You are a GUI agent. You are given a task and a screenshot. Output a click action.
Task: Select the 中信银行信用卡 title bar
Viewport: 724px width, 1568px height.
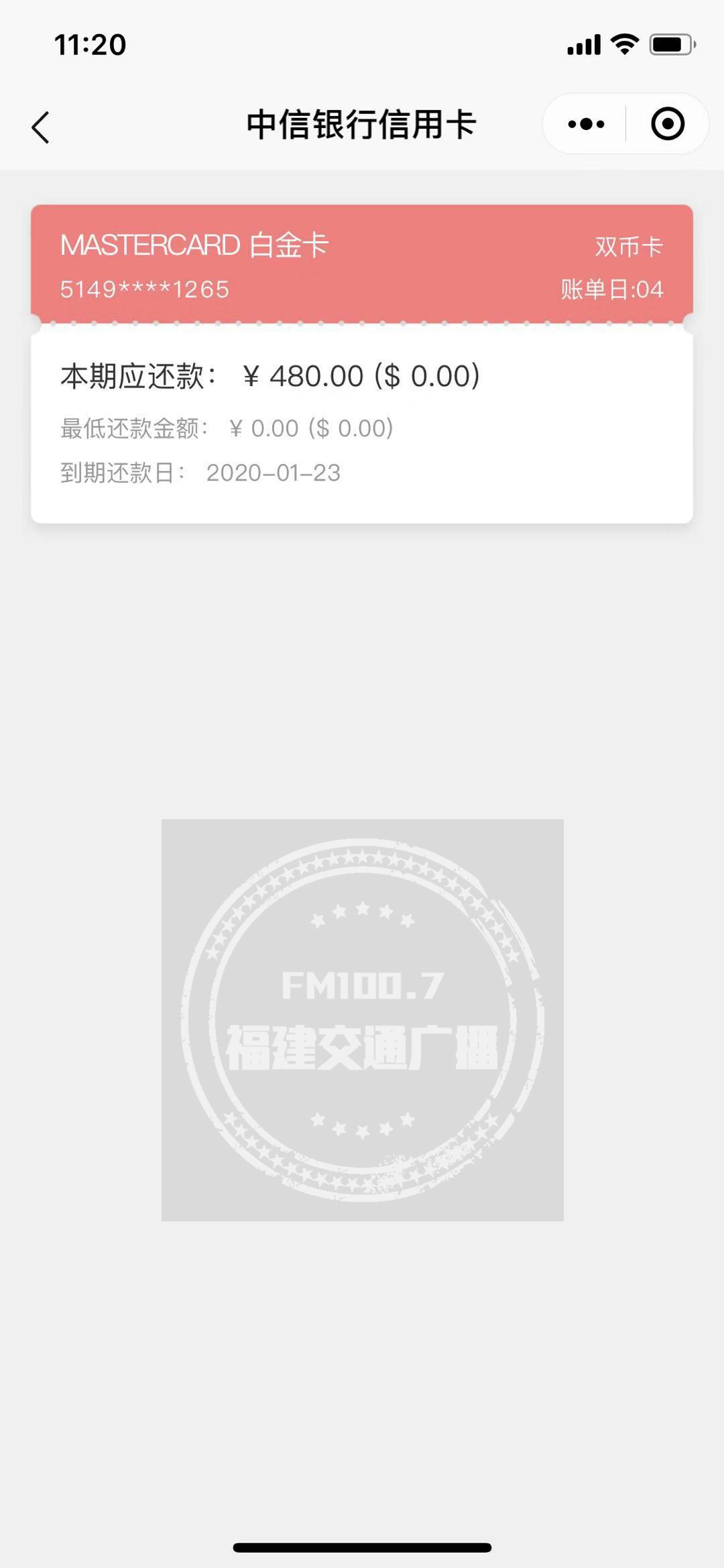(362, 123)
